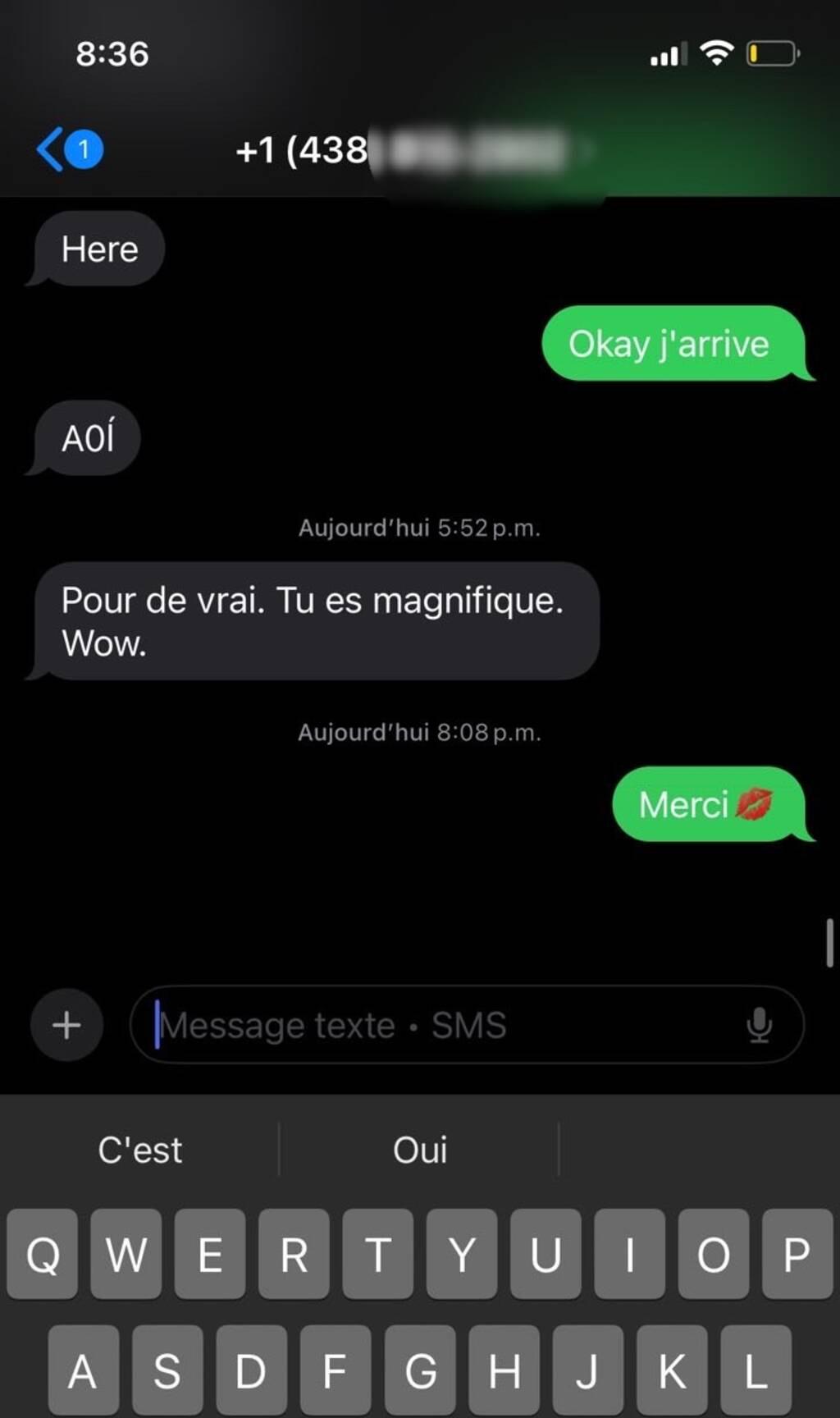Insert the suggested word "Oui"
Image resolution: width=840 pixels, height=1418 pixels.
(x=420, y=1150)
